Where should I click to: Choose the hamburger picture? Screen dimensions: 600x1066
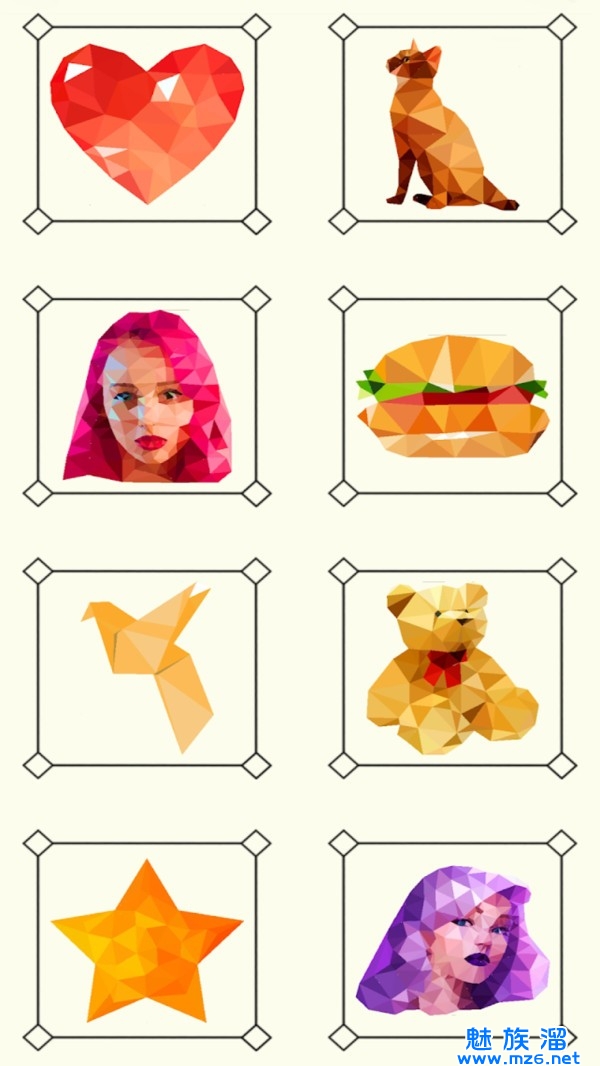453,396
